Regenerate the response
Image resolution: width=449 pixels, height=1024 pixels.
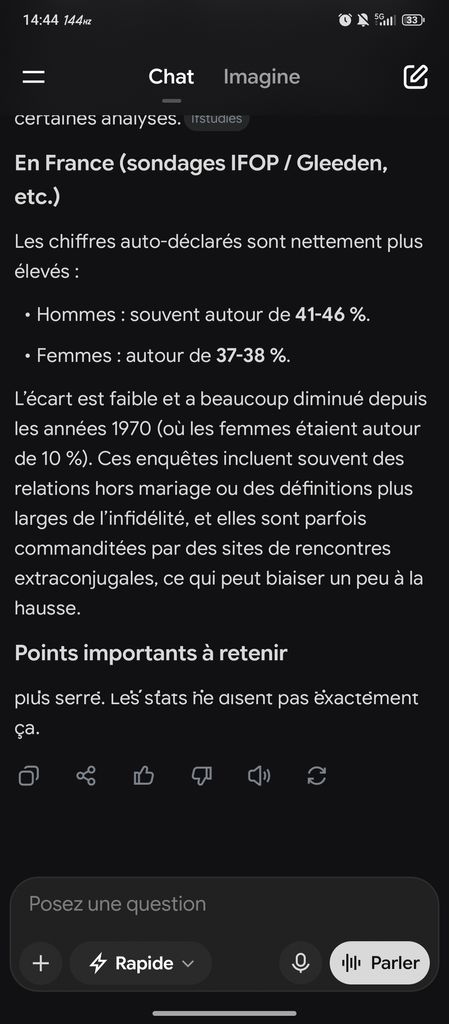click(x=317, y=776)
